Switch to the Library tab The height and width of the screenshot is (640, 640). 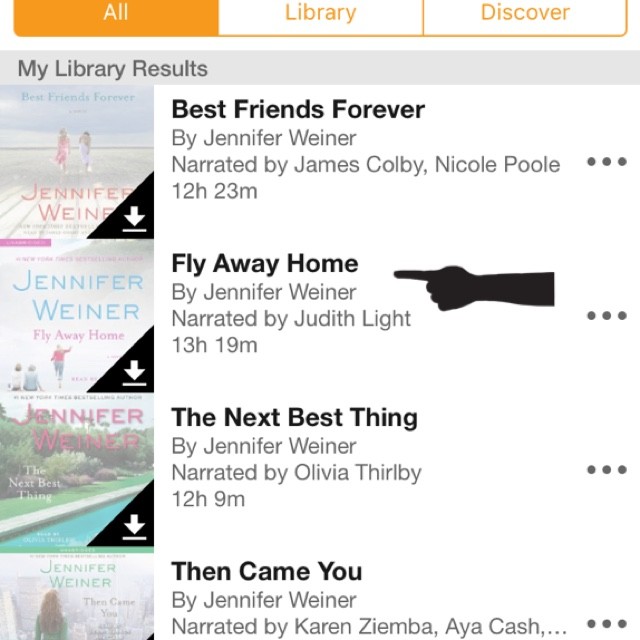[x=320, y=14]
